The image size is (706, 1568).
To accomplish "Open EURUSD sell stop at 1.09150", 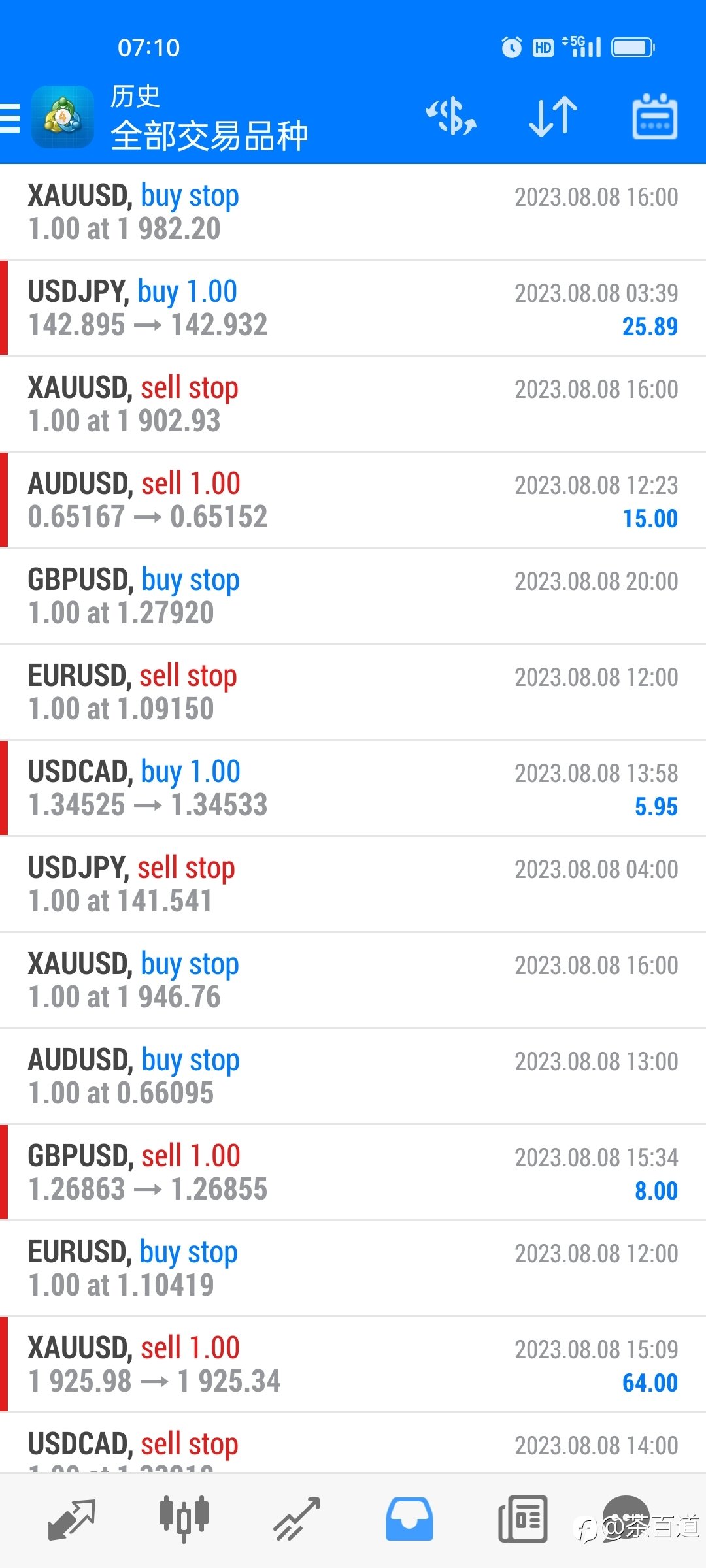I will point(353,693).
